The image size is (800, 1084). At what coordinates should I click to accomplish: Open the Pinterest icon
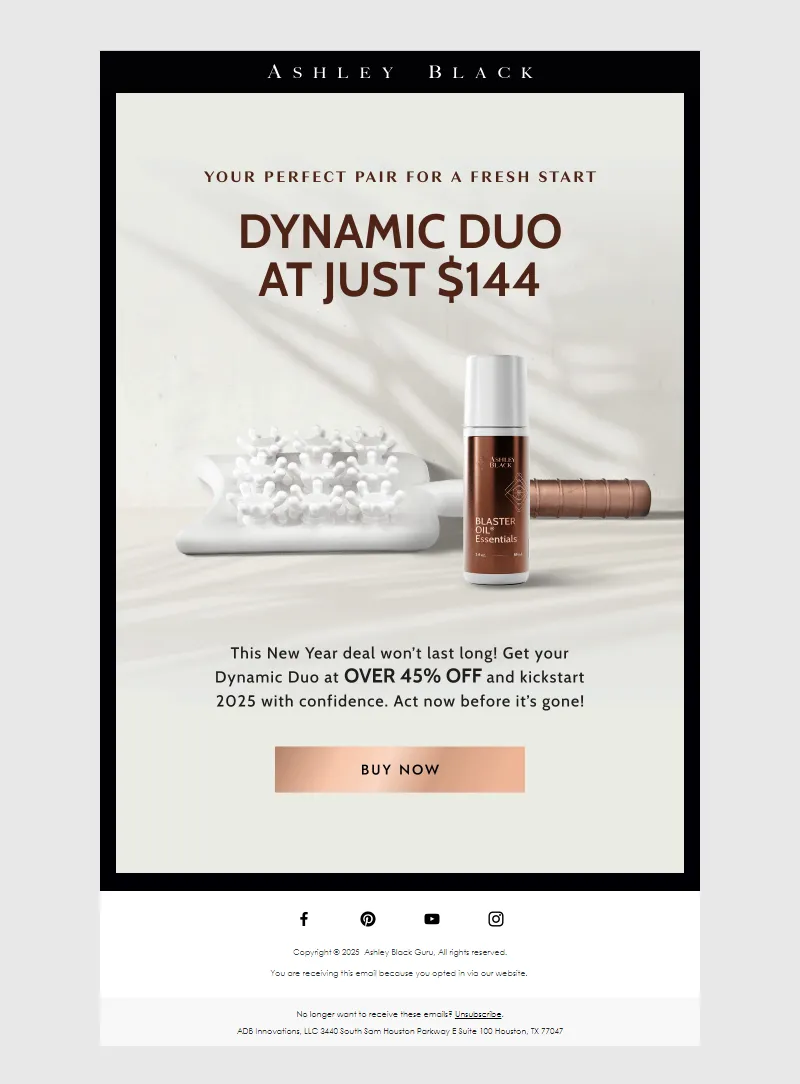click(x=368, y=919)
